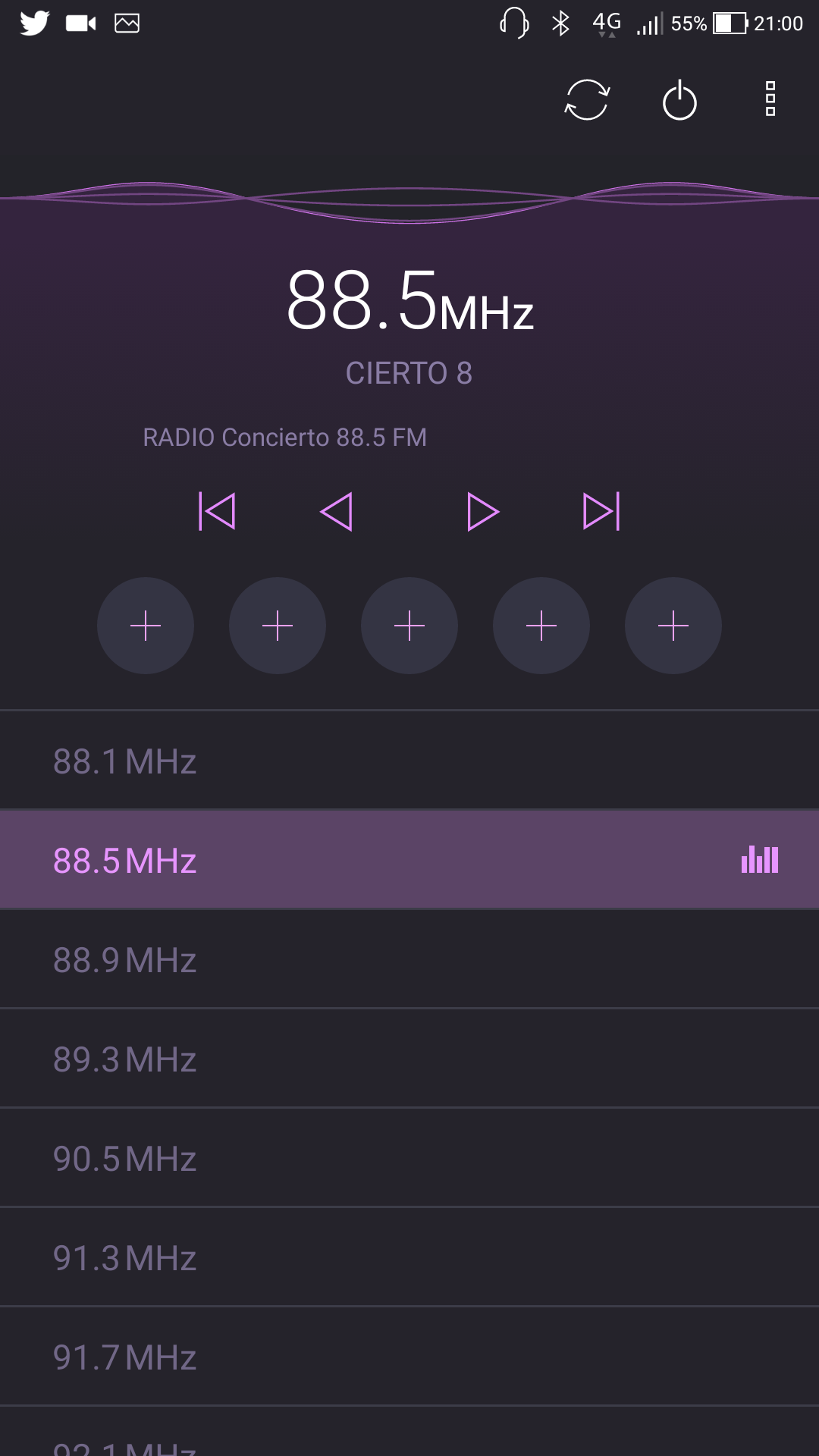The image size is (819, 1456).
Task: Select the 88.5 MHz station row
Action: click(x=409, y=860)
